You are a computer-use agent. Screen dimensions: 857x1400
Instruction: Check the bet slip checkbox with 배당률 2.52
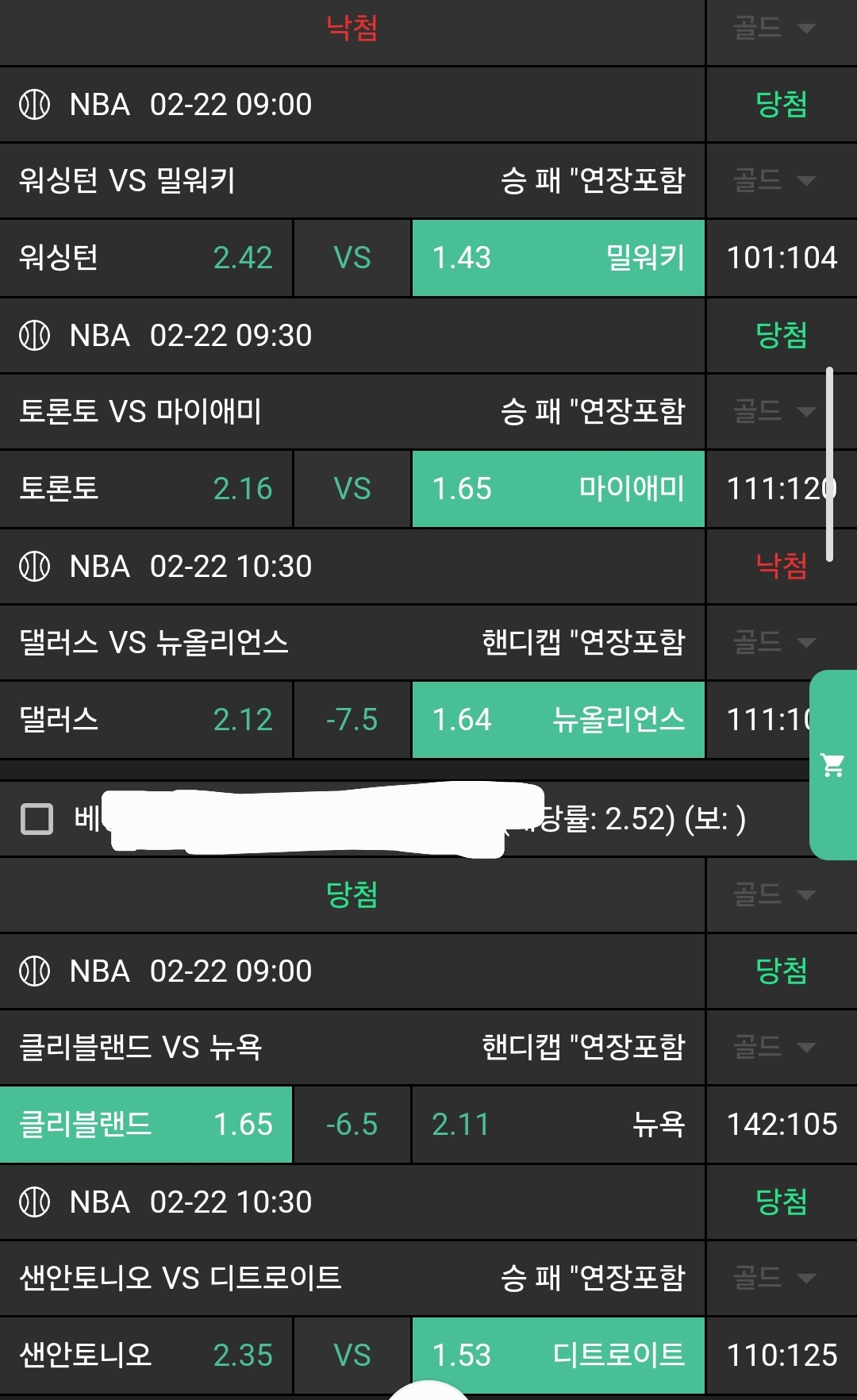pos(37,818)
